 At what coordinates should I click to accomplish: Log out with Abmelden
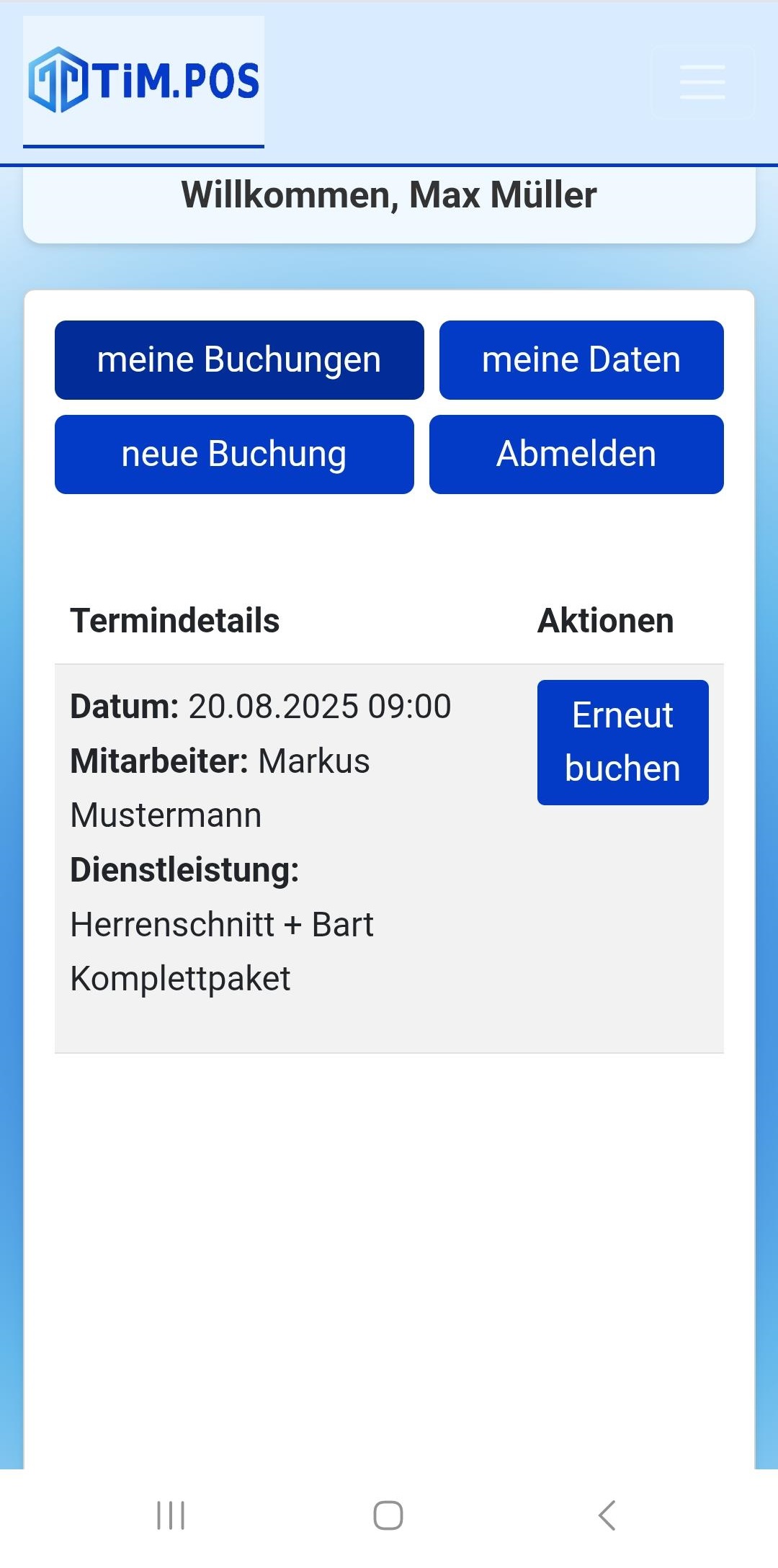[576, 454]
